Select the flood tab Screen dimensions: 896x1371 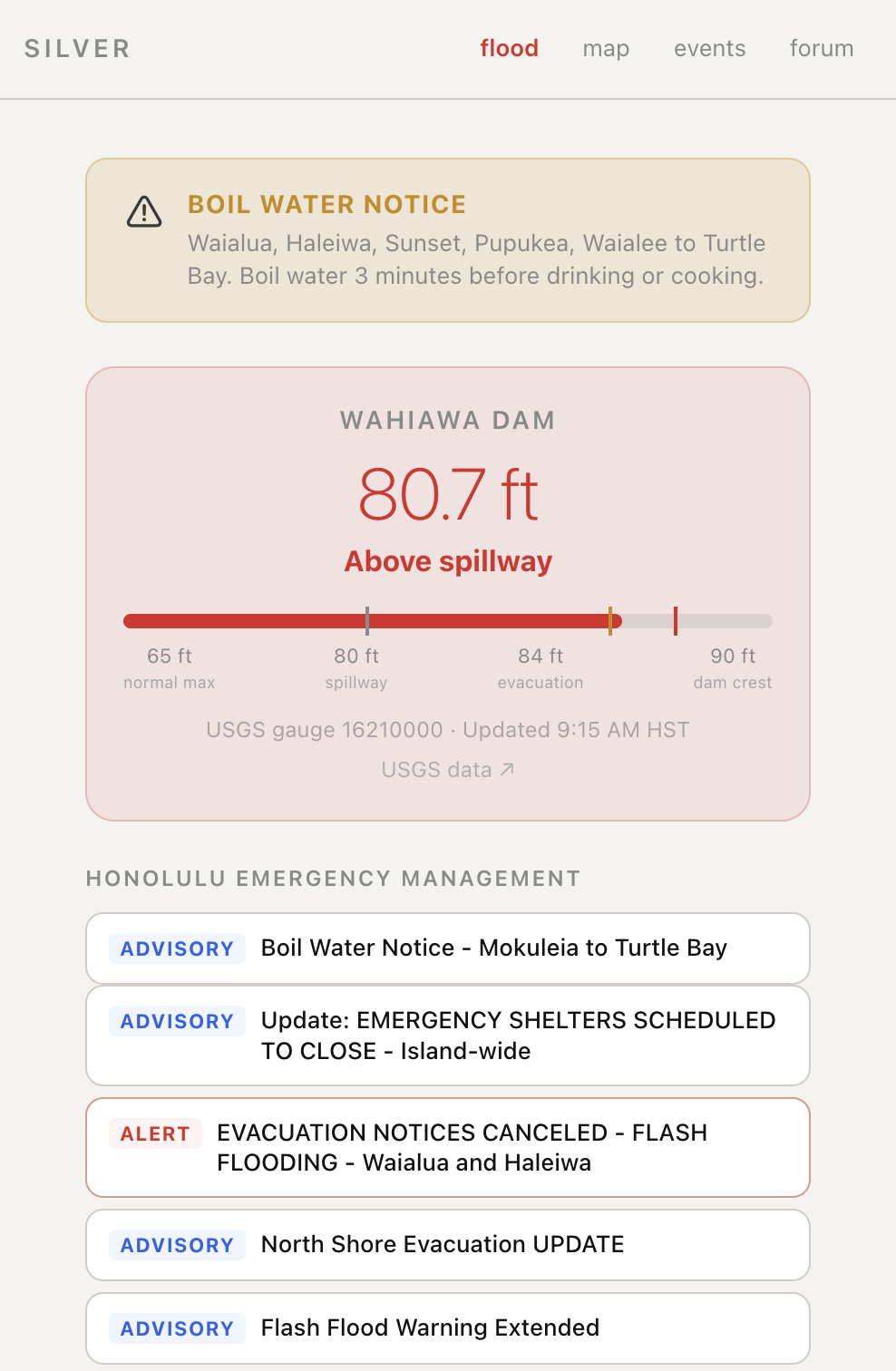(x=509, y=48)
